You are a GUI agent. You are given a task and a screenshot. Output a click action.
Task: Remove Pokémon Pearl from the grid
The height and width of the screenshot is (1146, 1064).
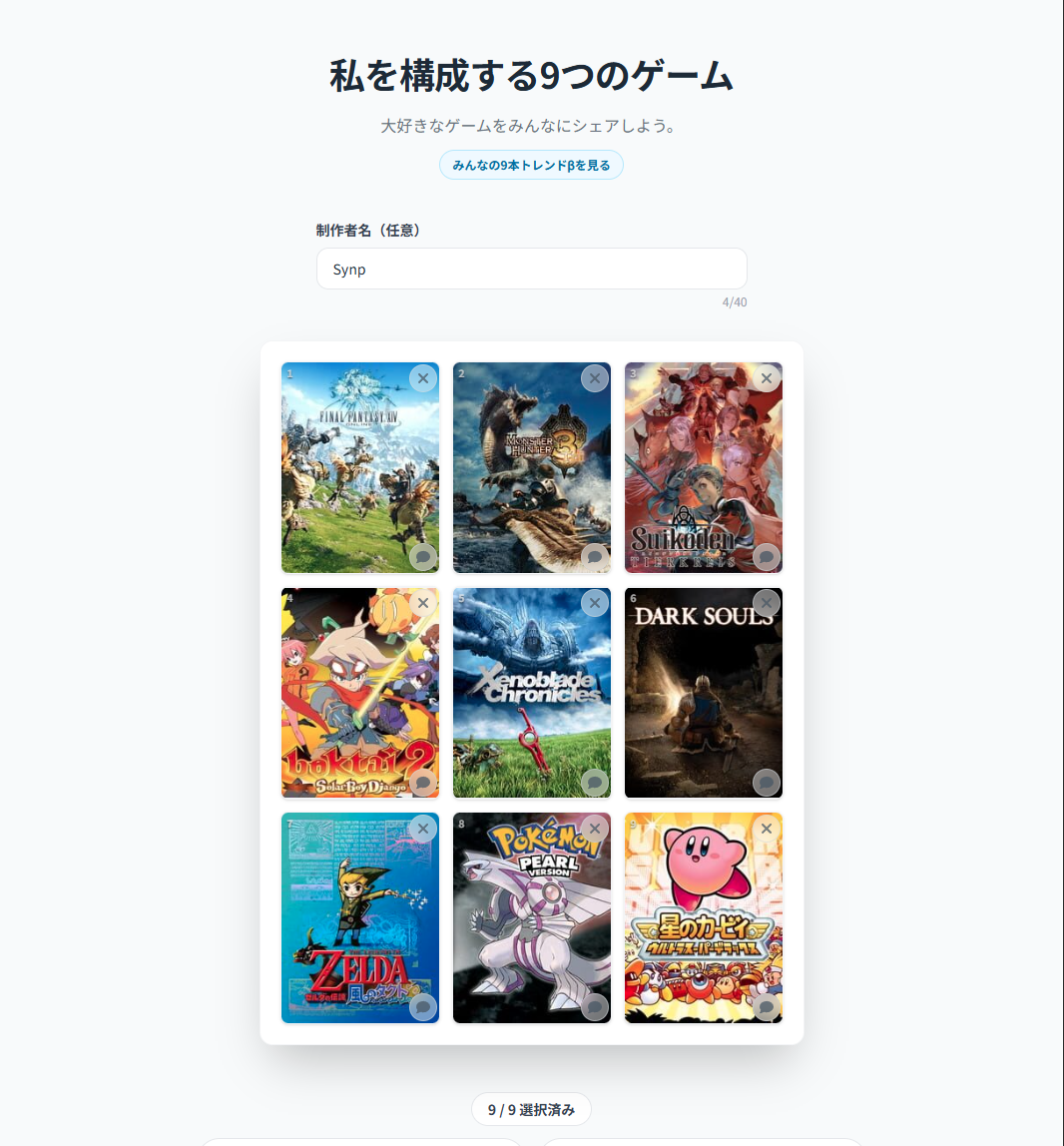pyautogui.click(x=595, y=829)
